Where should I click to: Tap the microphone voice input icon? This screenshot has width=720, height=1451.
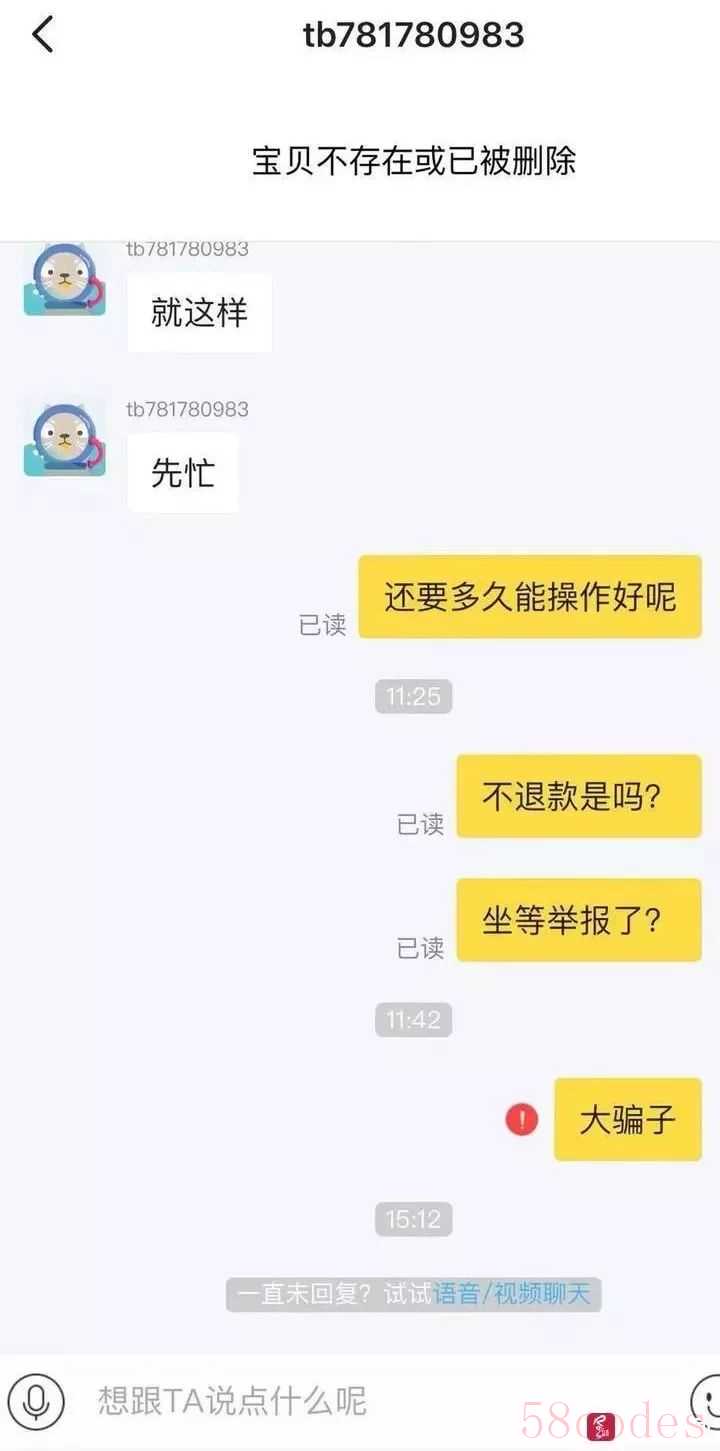tap(36, 1399)
